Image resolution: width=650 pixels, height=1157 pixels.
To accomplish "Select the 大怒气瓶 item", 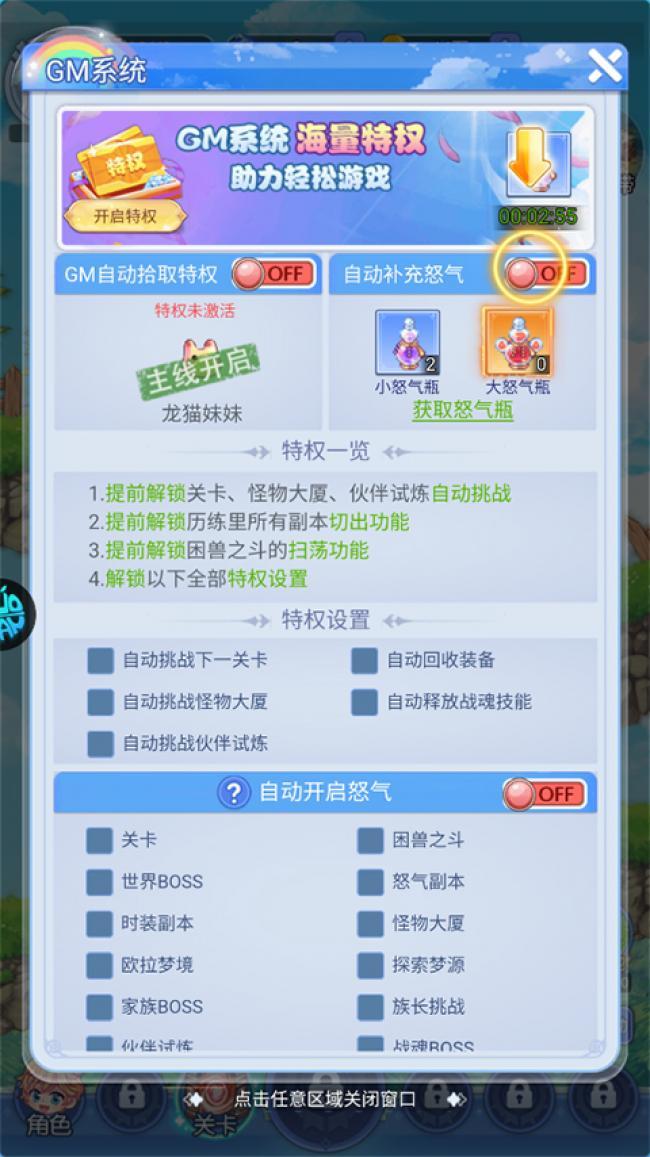I will point(517,343).
